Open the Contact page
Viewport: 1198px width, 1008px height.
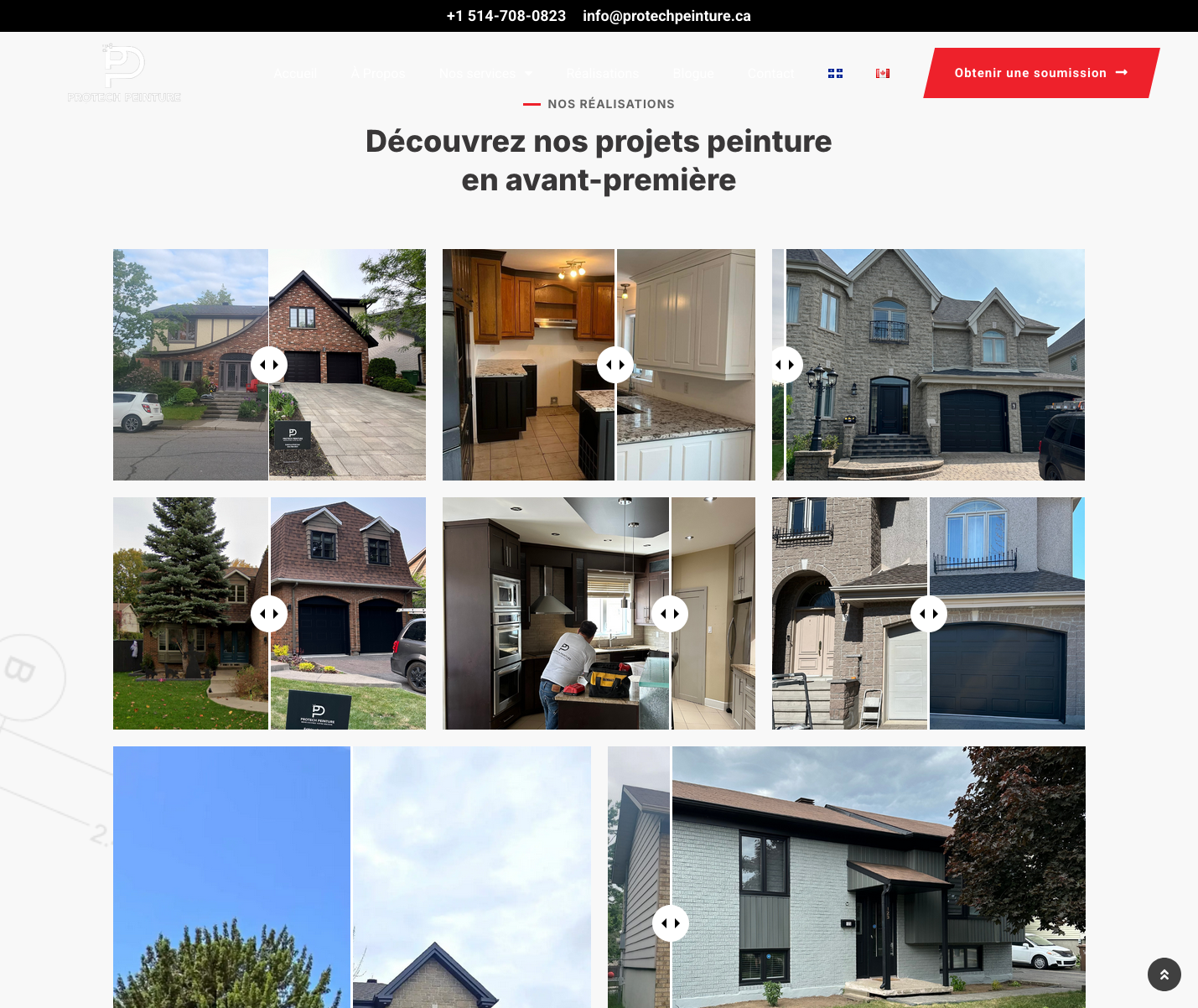(770, 74)
